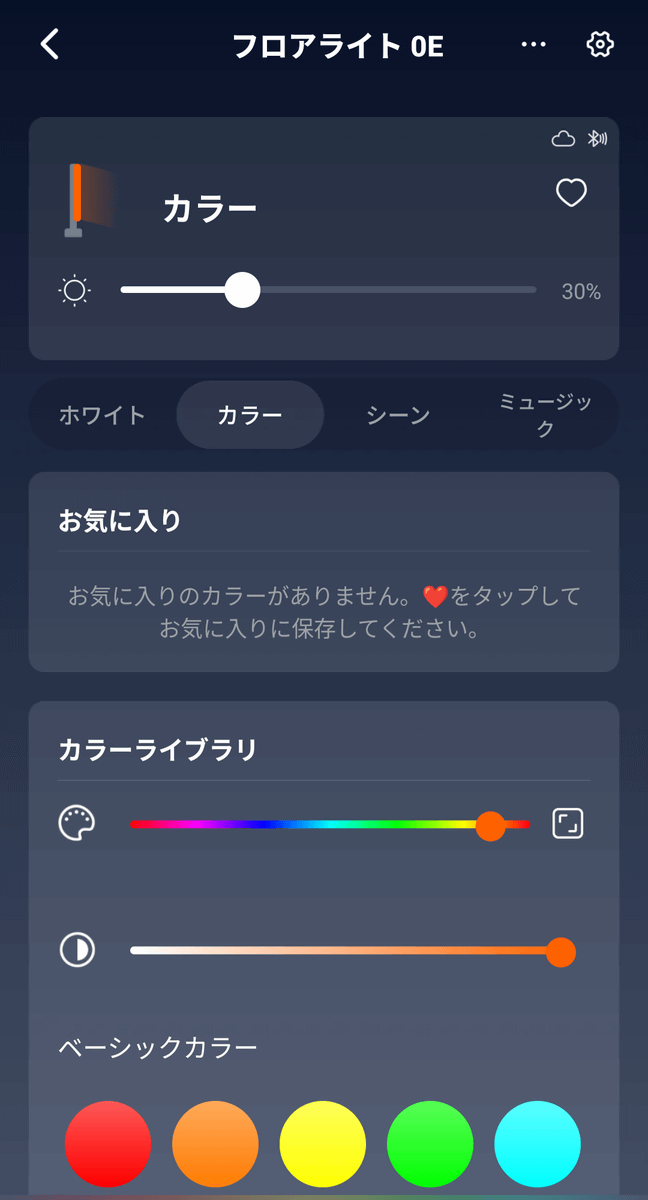Pick the orange basic color

215,1144
